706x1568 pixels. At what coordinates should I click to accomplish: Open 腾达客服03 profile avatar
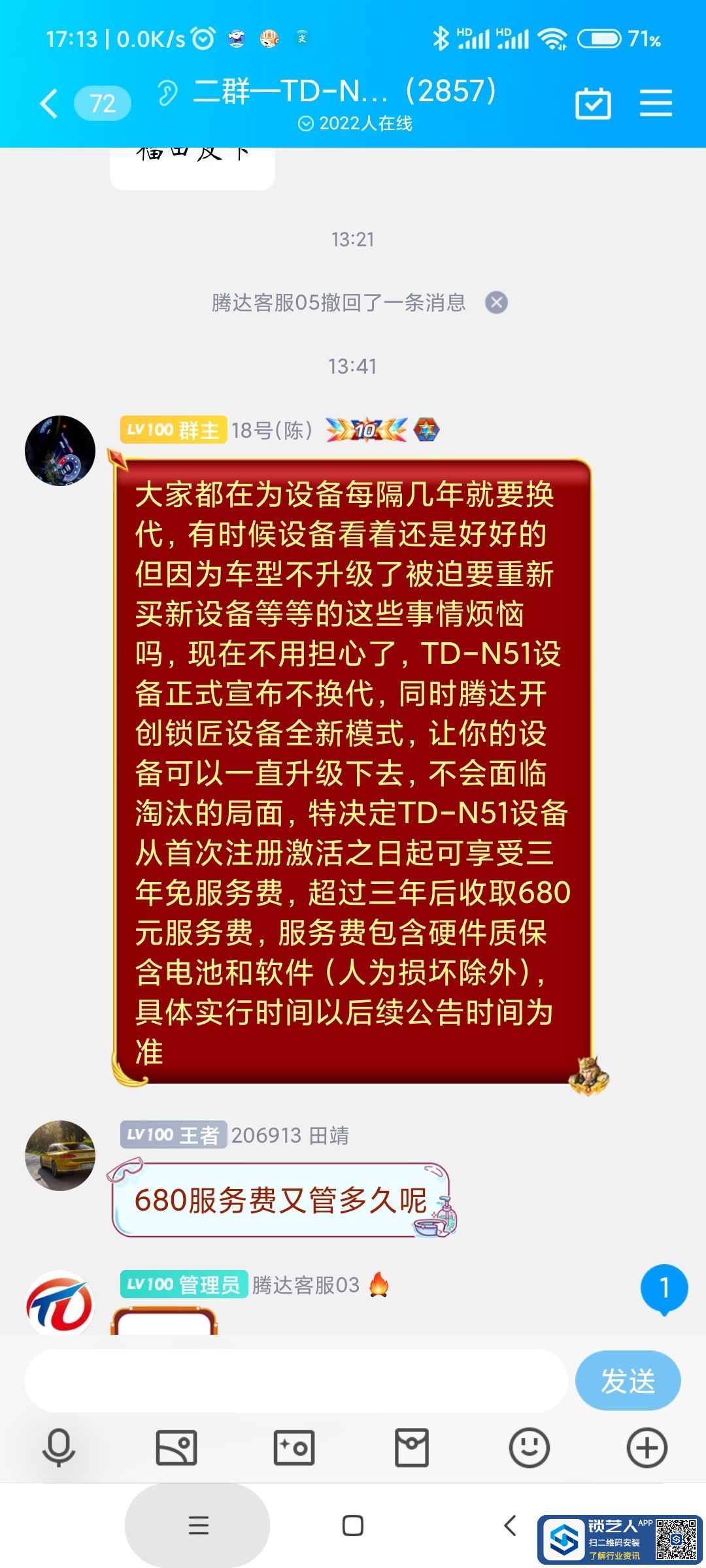pyautogui.click(x=60, y=1303)
